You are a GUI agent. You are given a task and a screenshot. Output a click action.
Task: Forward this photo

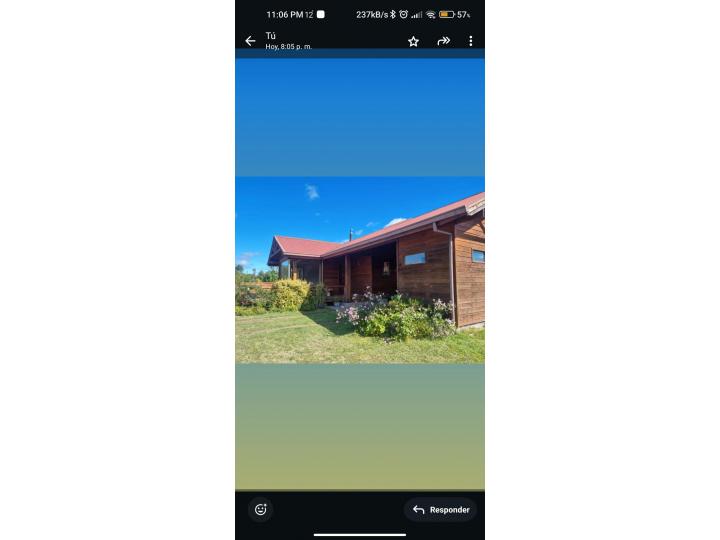(x=443, y=41)
